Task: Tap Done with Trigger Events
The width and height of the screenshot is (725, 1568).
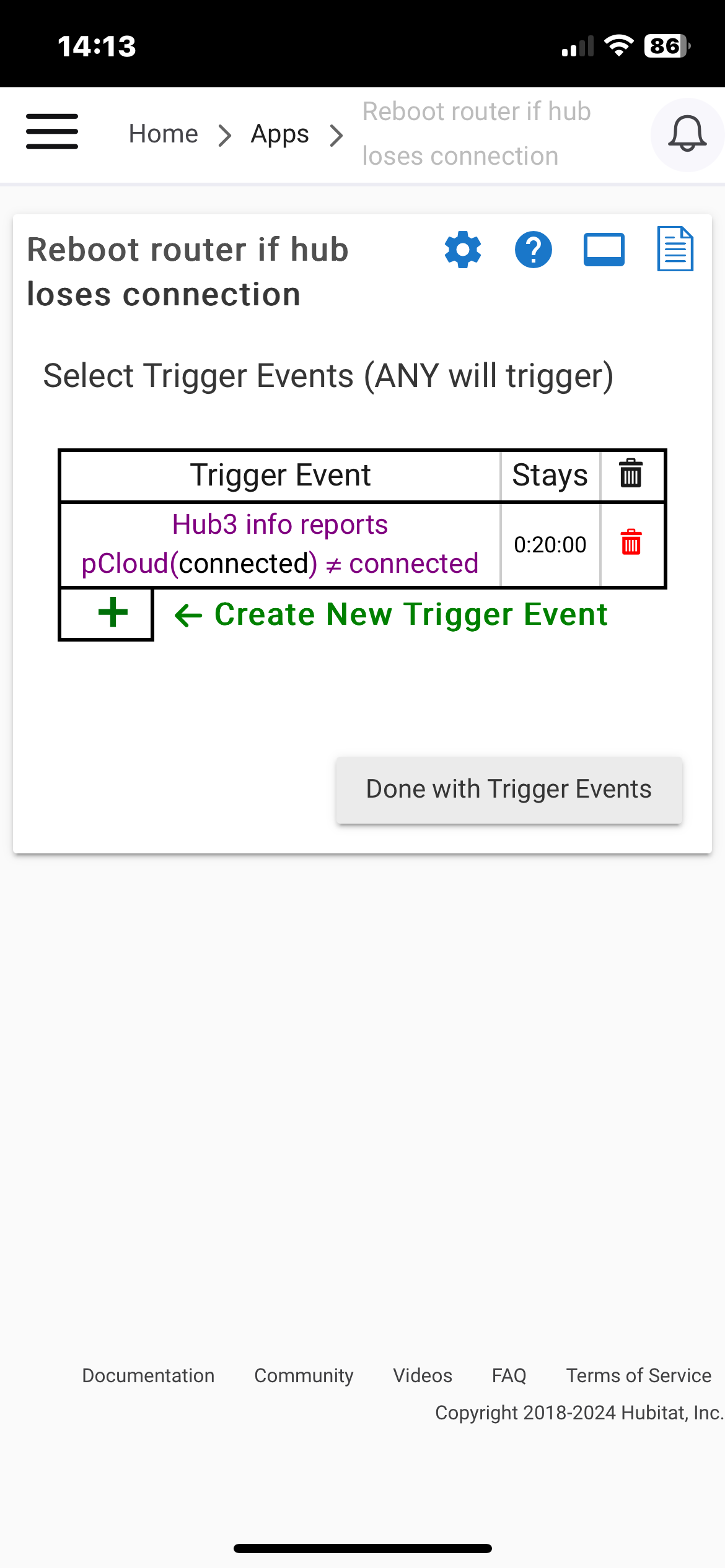Action: click(509, 790)
